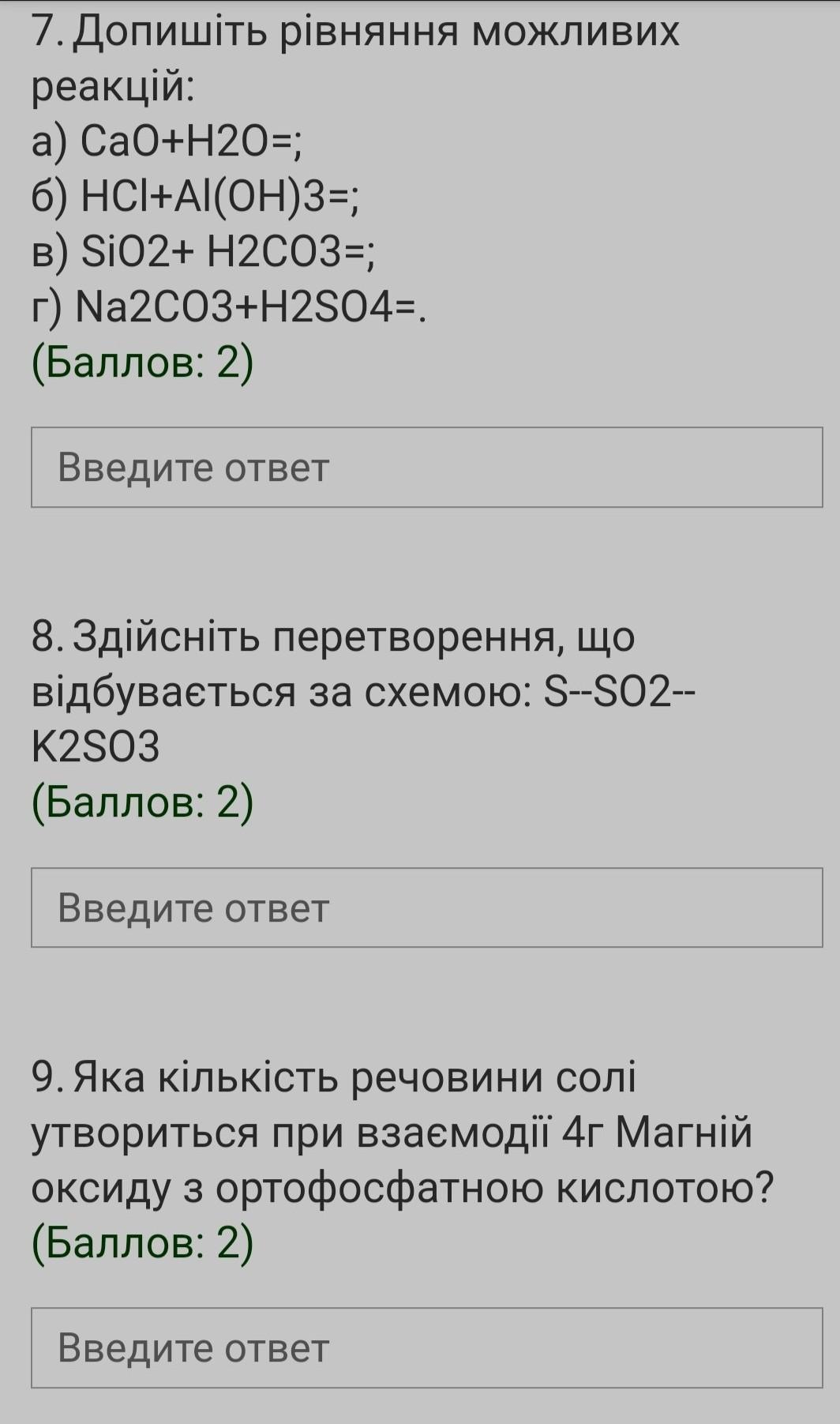The image size is (840, 1424).
Task: Tap the answer field for question 7
Action: (427, 468)
